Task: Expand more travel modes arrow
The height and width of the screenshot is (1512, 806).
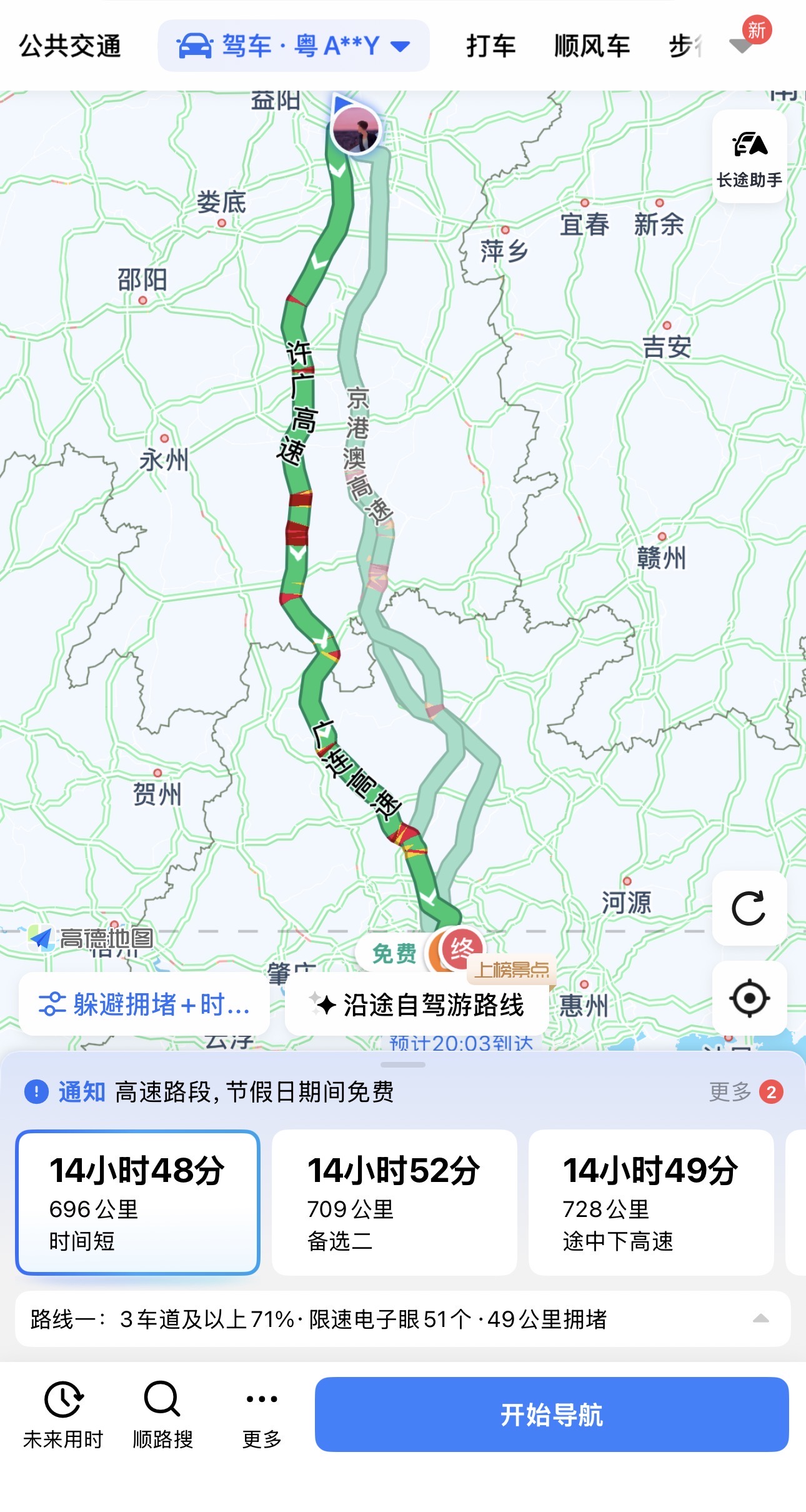Action: [x=742, y=45]
